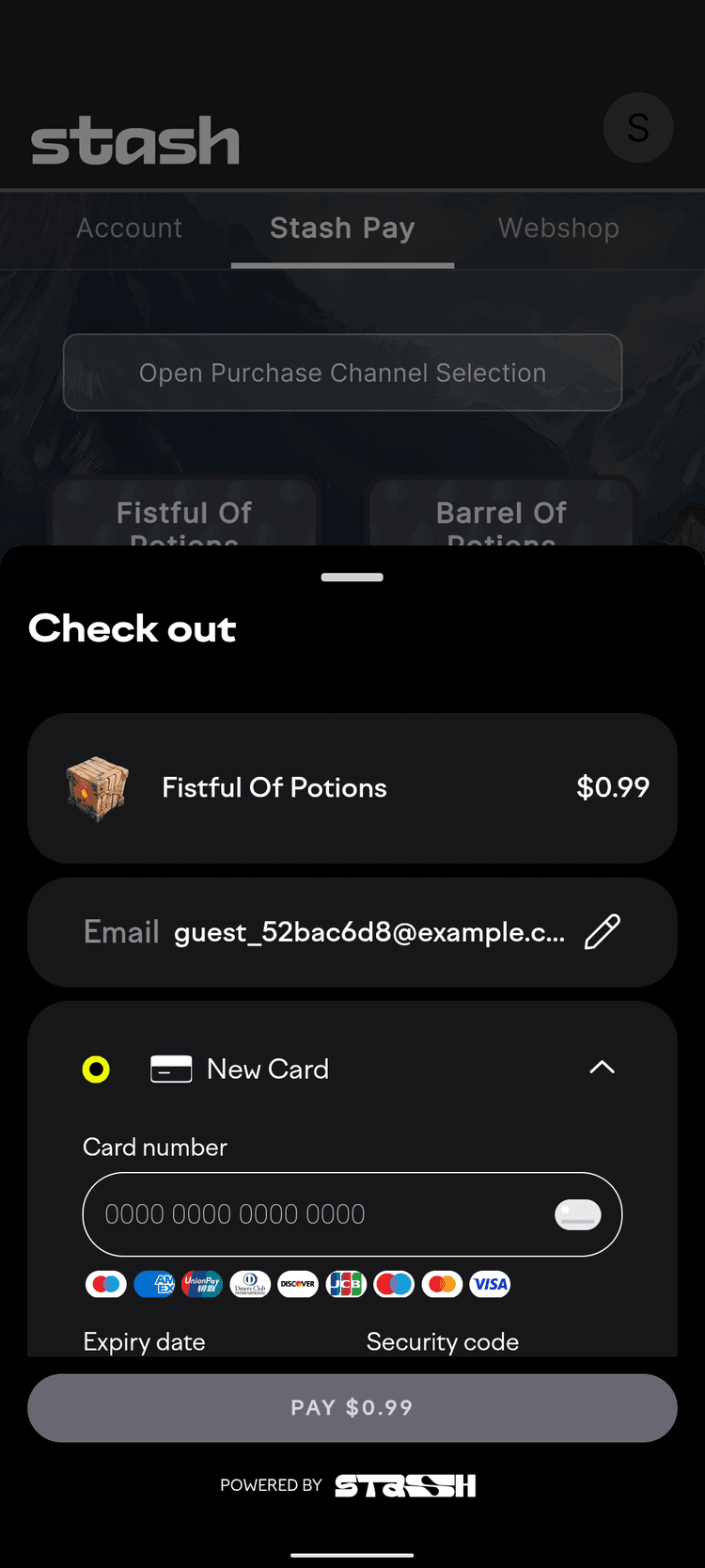Image resolution: width=705 pixels, height=1568 pixels.
Task: Select the Visa card brand icon
Action: click(x=490, y=1284)
